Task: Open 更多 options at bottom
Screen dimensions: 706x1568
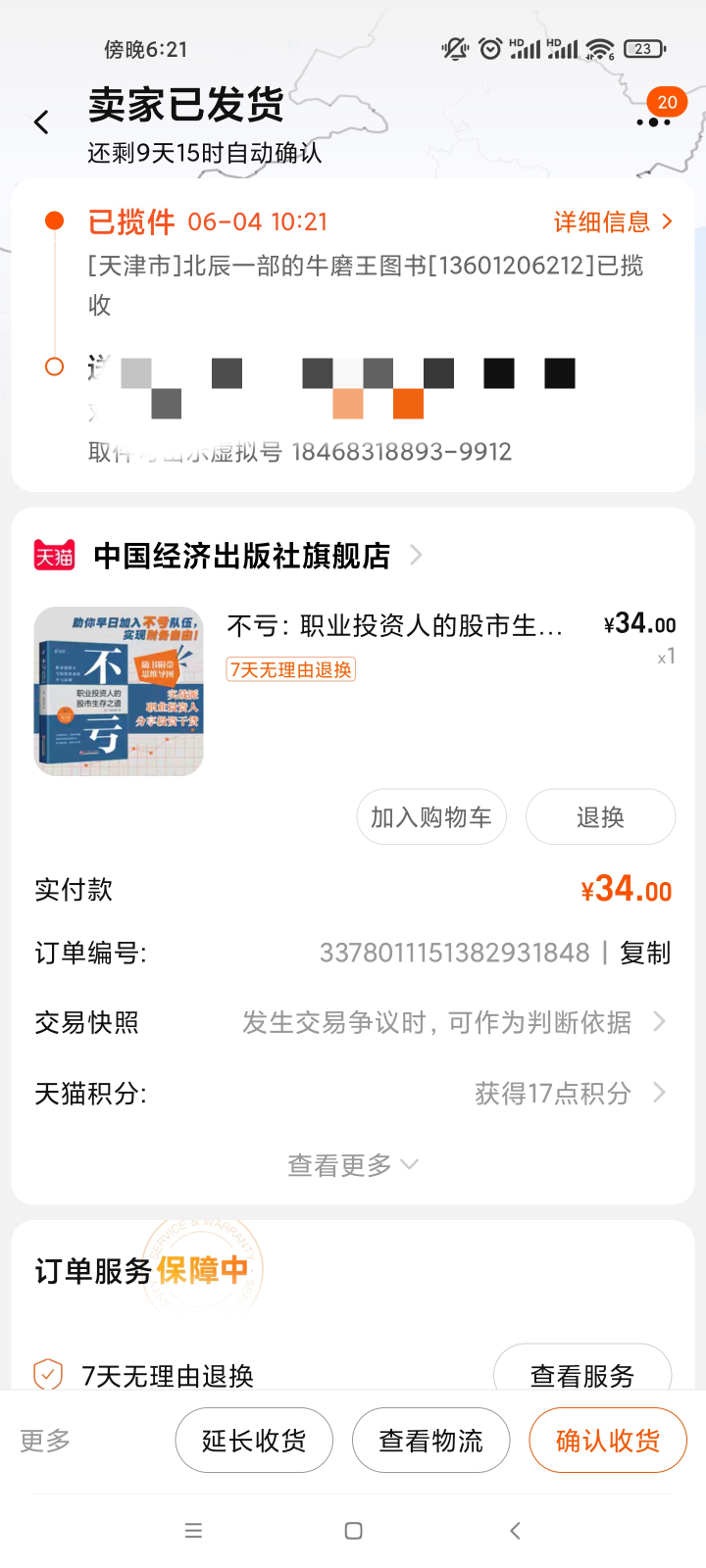Action: 45,1441
